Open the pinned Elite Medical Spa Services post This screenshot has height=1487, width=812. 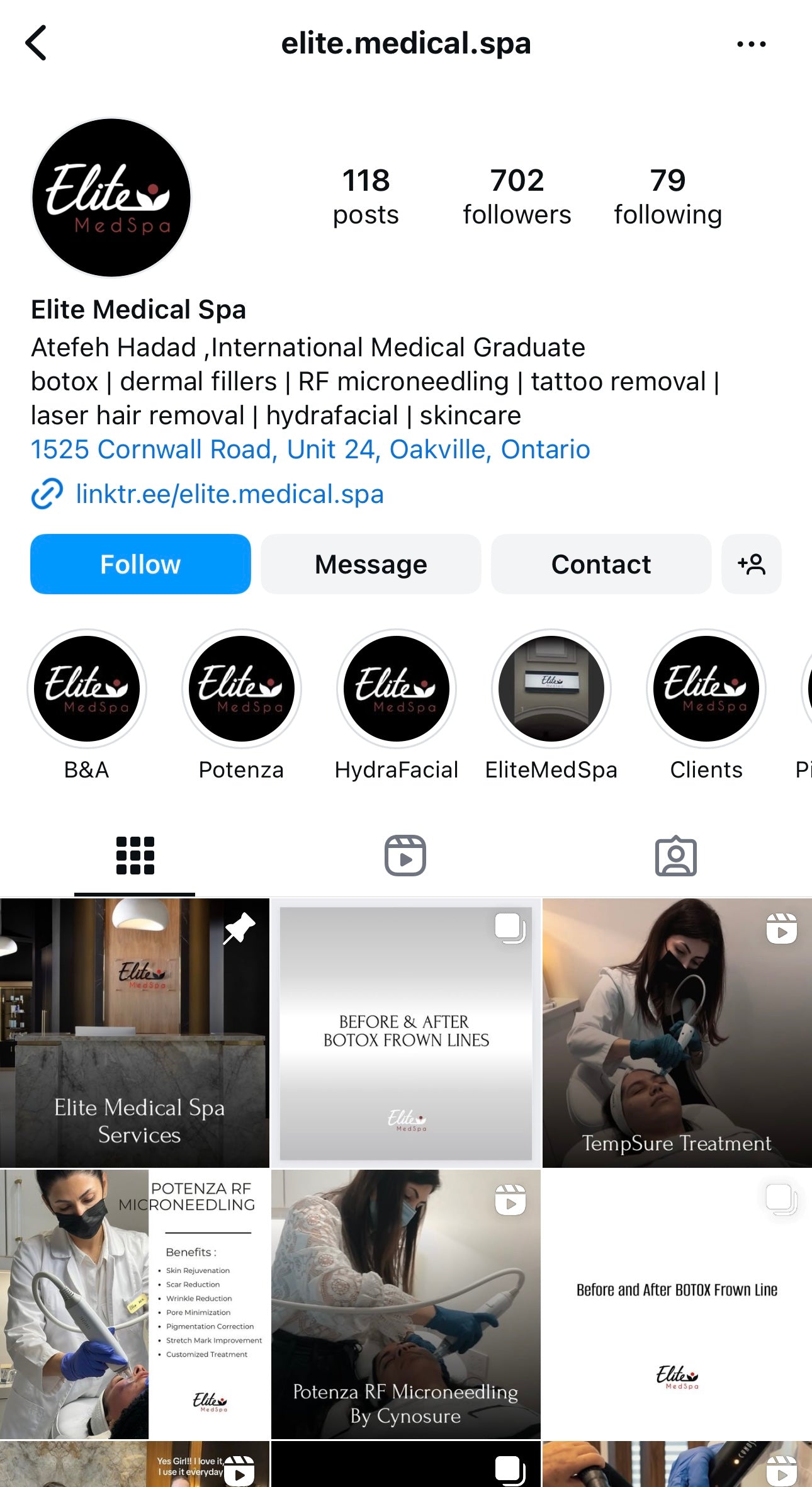pyautogui.click(x=135, y=1032)
